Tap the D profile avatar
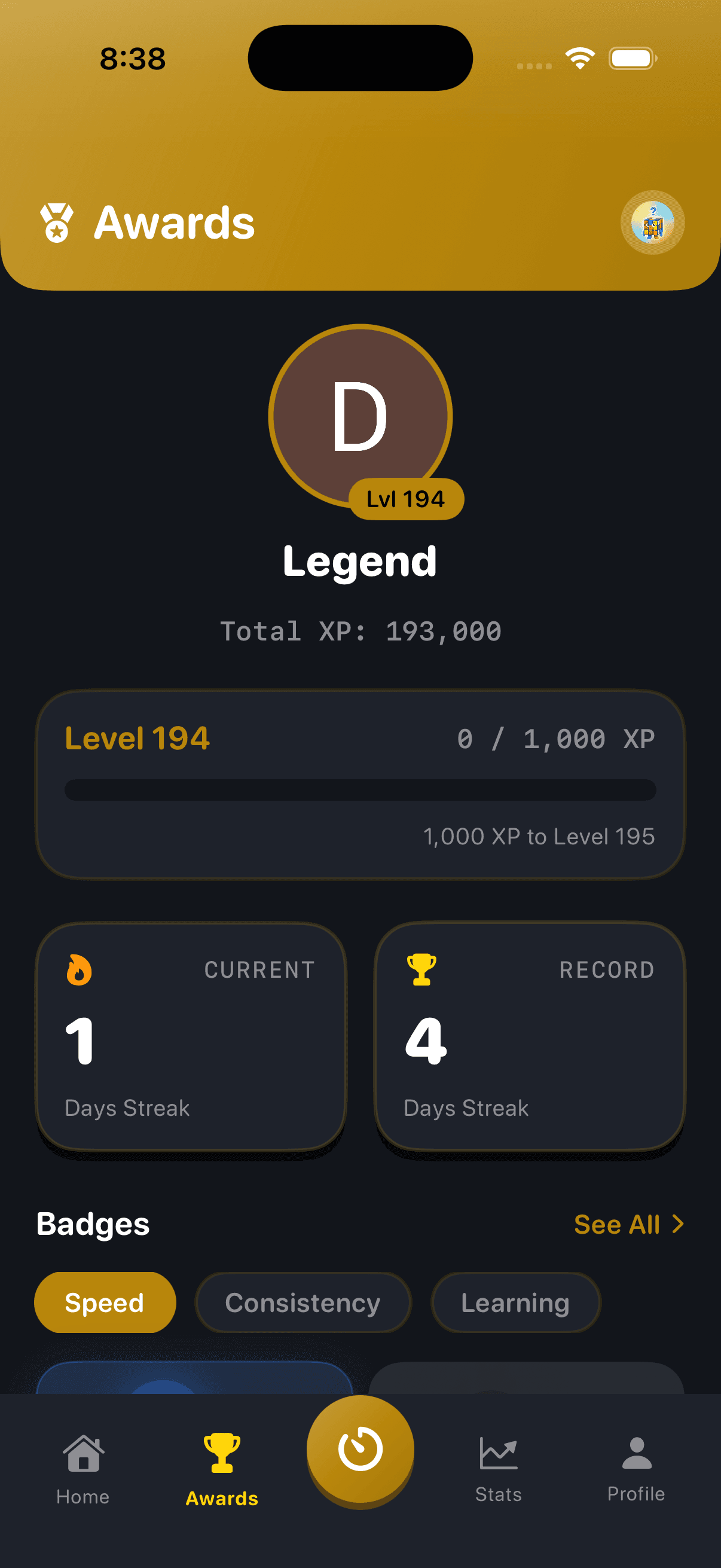721x1568 pixels. click(360, 416)
